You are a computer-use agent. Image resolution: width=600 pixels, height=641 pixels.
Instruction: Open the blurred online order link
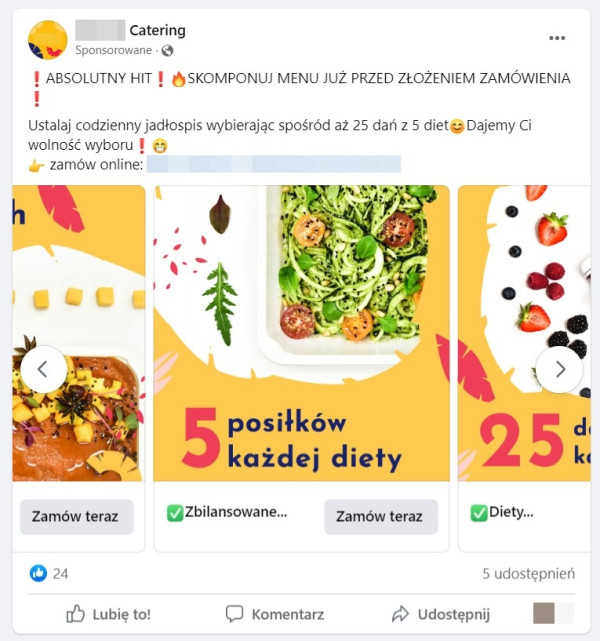pyautogui.click(x=273, y=165)
